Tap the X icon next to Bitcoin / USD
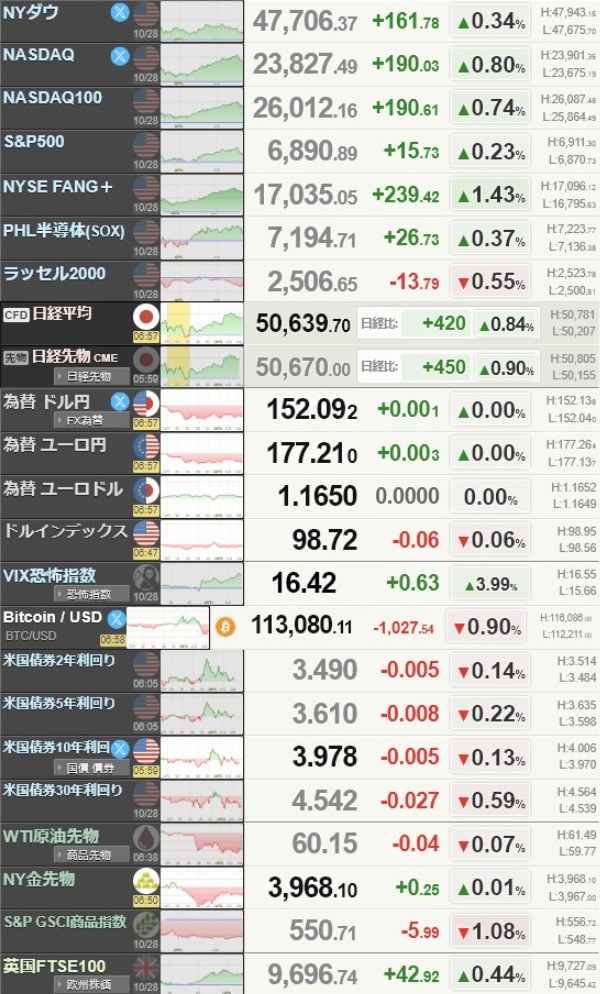 116,618
